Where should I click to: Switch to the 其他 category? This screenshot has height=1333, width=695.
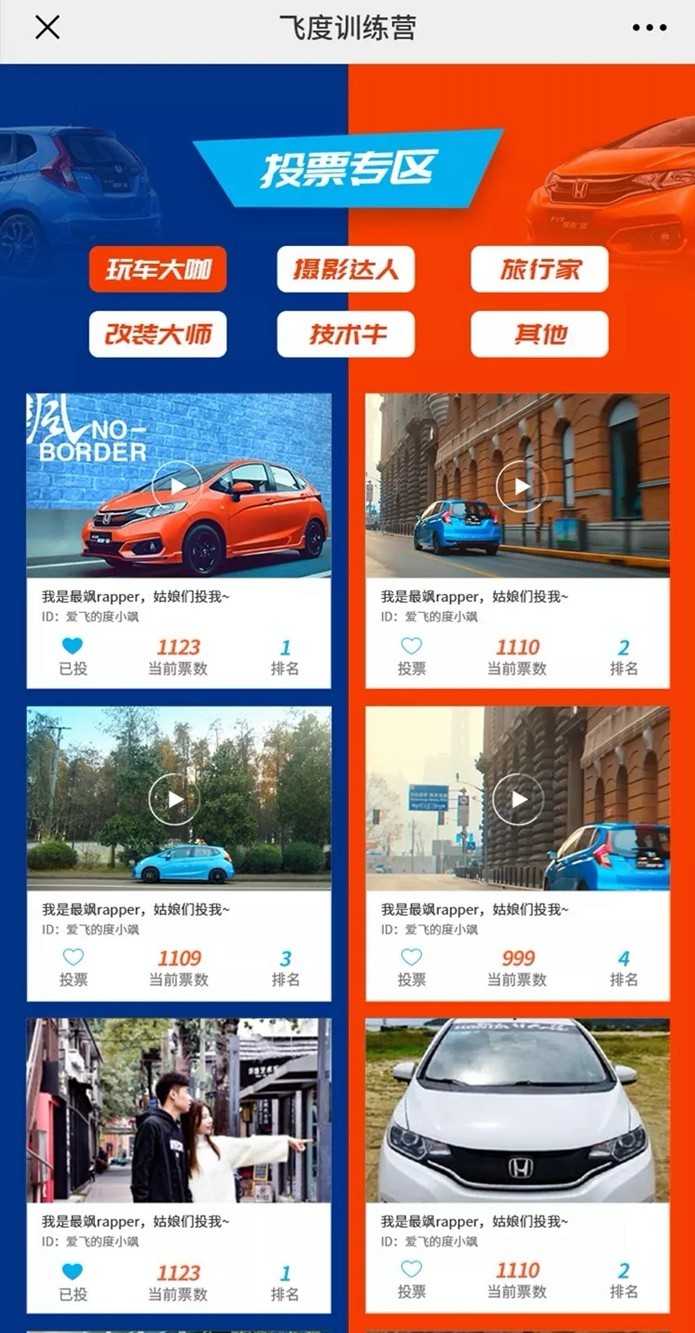pos(539,334)
